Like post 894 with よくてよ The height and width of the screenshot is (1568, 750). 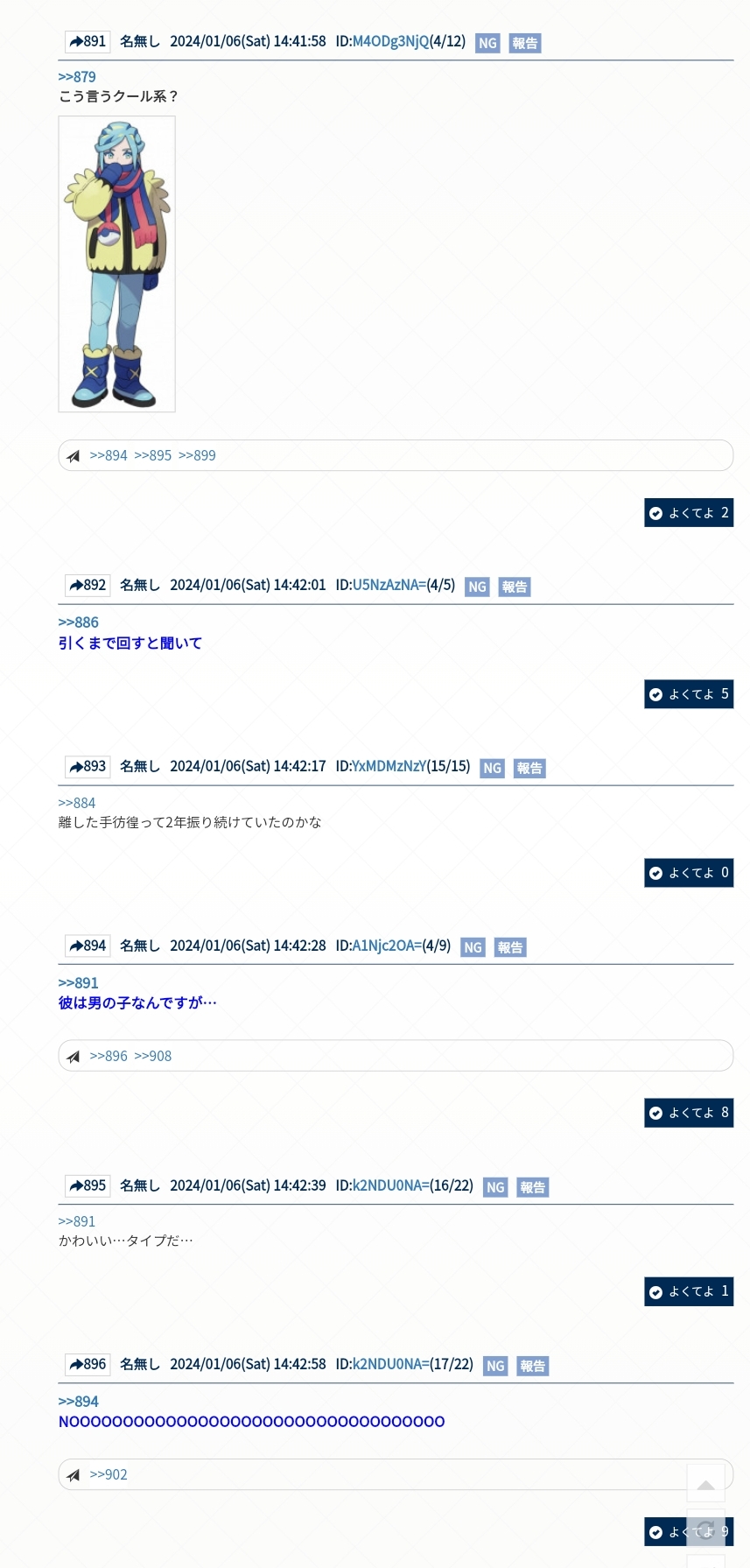tap(689, 1113)
